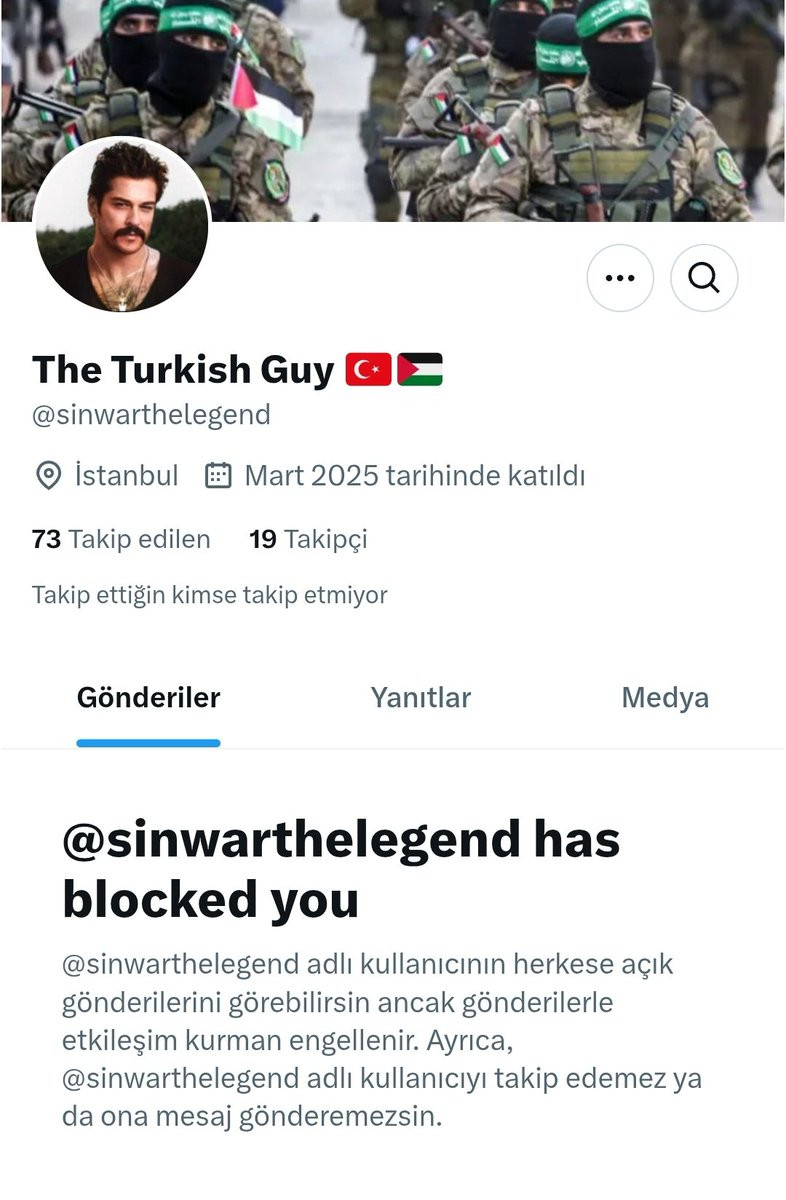Open the three-dot overflow menu

pyautogui.click(x=620, y=278)
